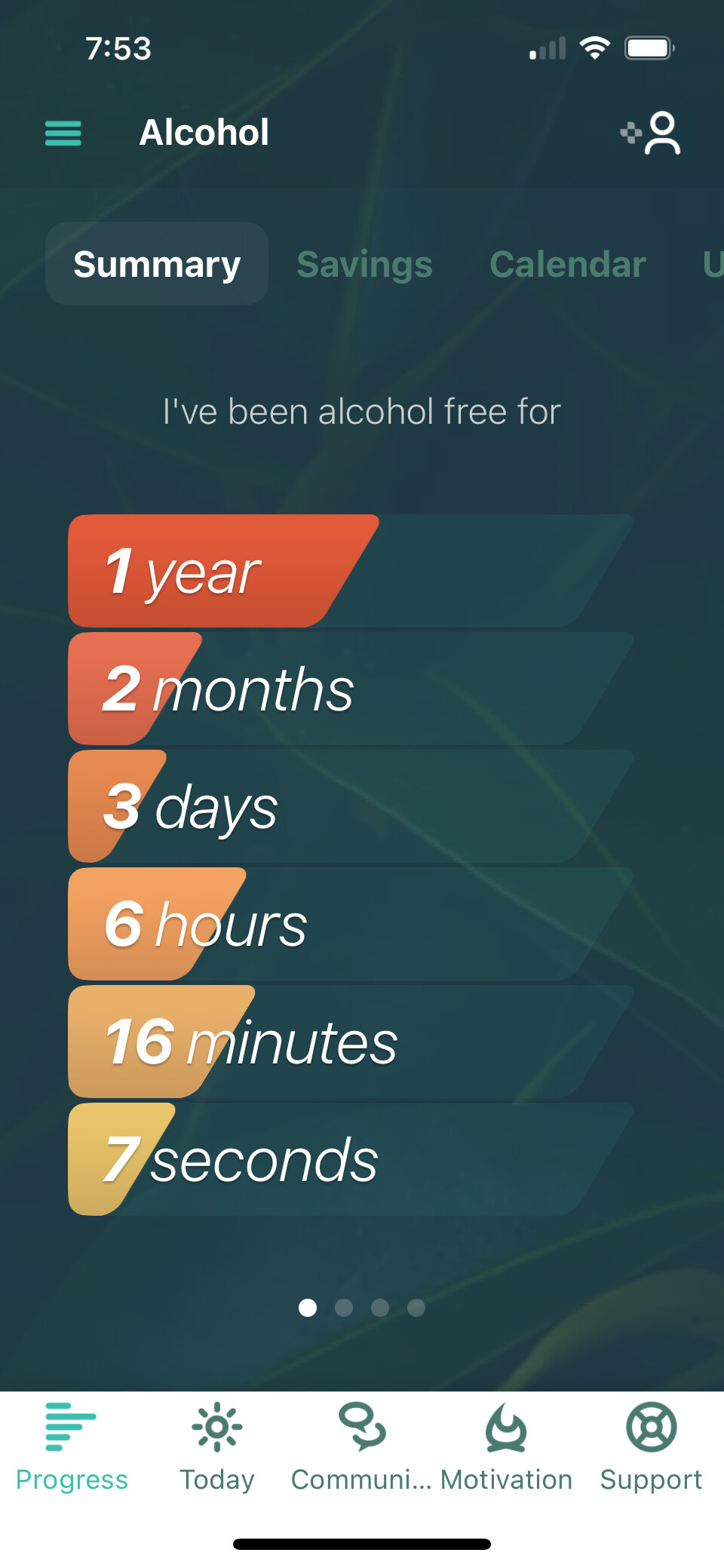Open the Calendar tab
724x1568 pixels.
coord(567,264)
